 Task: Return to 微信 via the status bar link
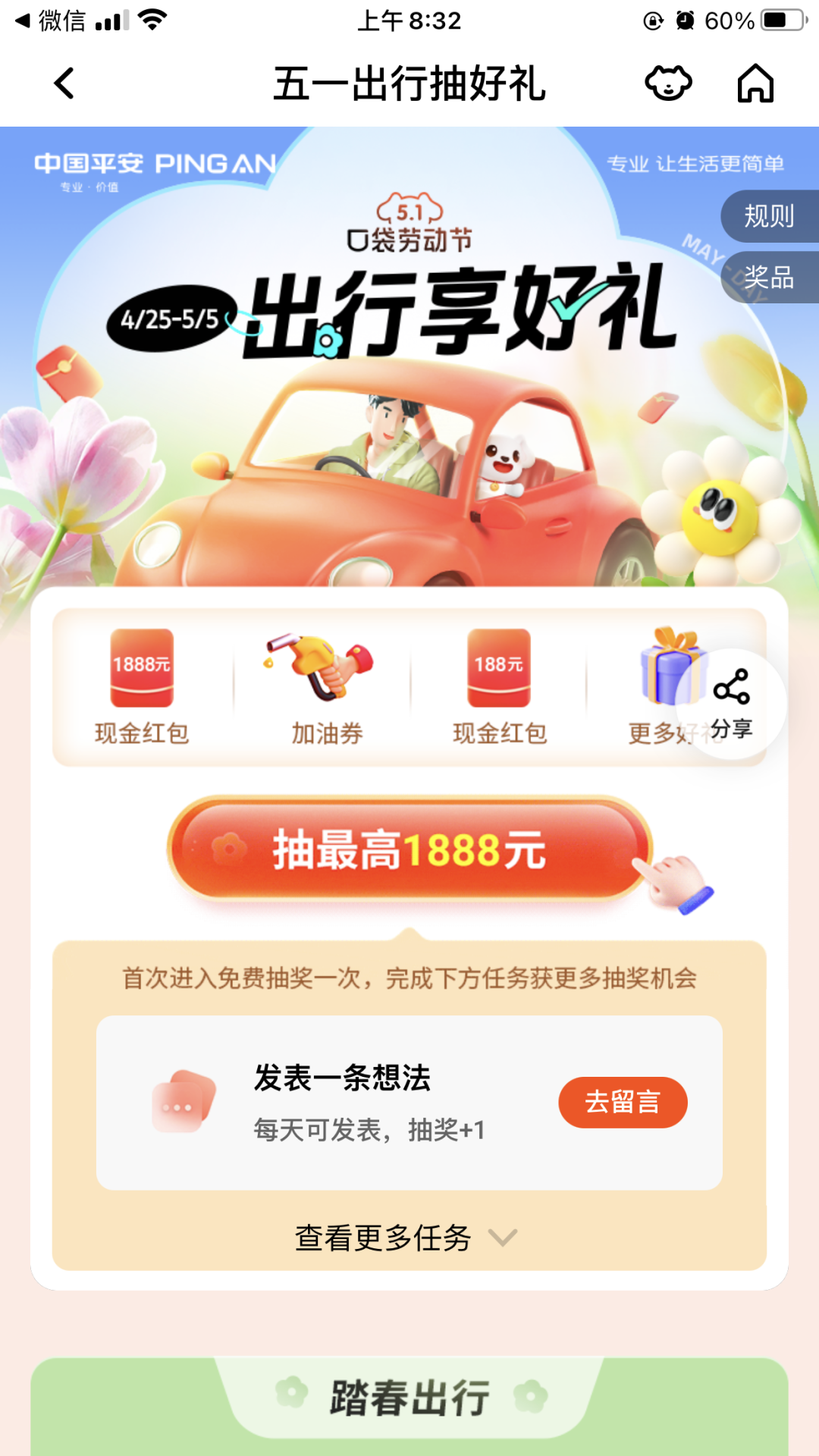[52, 20]
